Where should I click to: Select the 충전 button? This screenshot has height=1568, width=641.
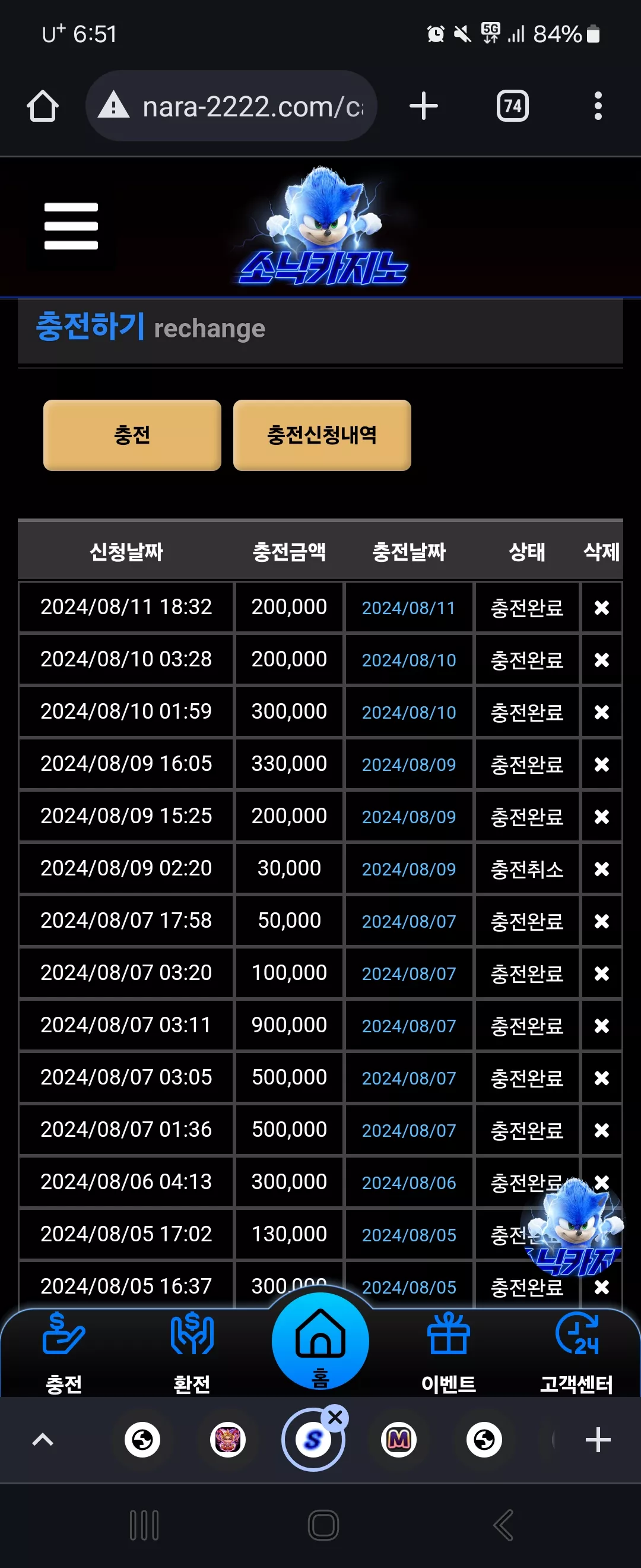[132, 435]
